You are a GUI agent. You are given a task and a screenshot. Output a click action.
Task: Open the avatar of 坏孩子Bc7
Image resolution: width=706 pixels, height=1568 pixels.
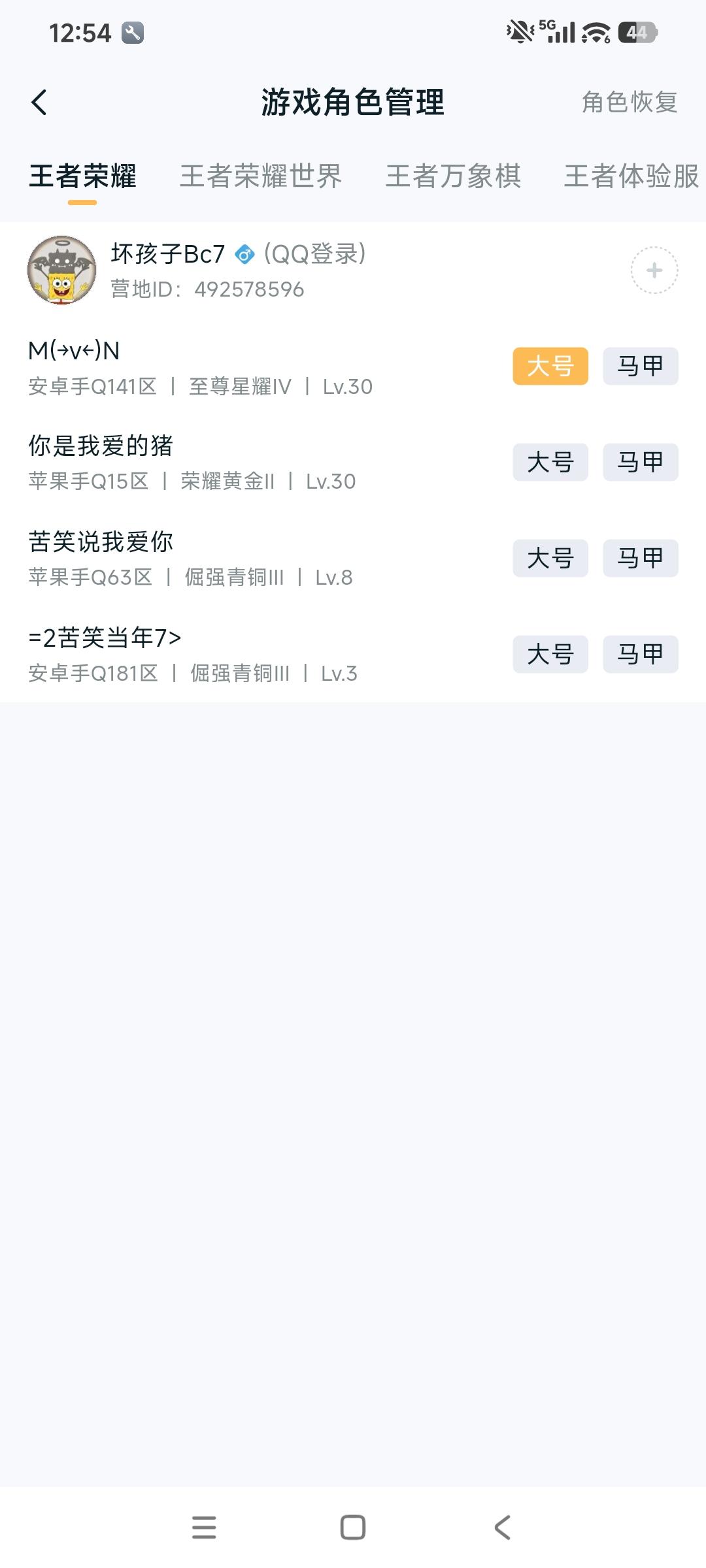(x=63, y=269)
